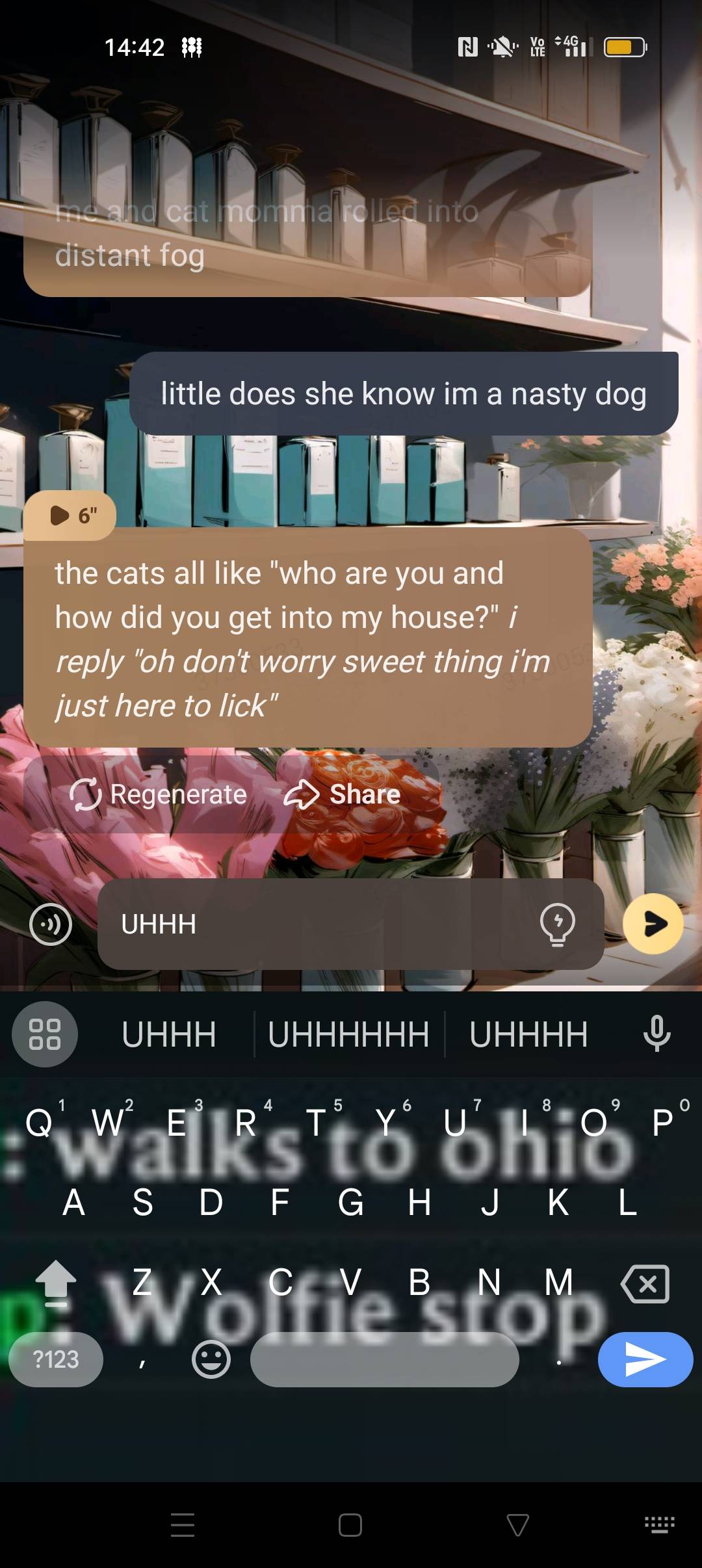Hide keyboard with navigation bar keyboard icon
The width and height of the screenshot is (702, 1568).
pyautogui.click(x=659, y=1524)
